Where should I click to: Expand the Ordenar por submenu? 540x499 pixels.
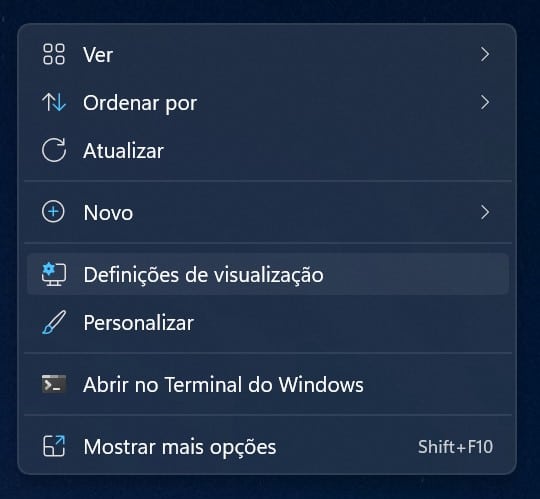[x=268, y=102]
